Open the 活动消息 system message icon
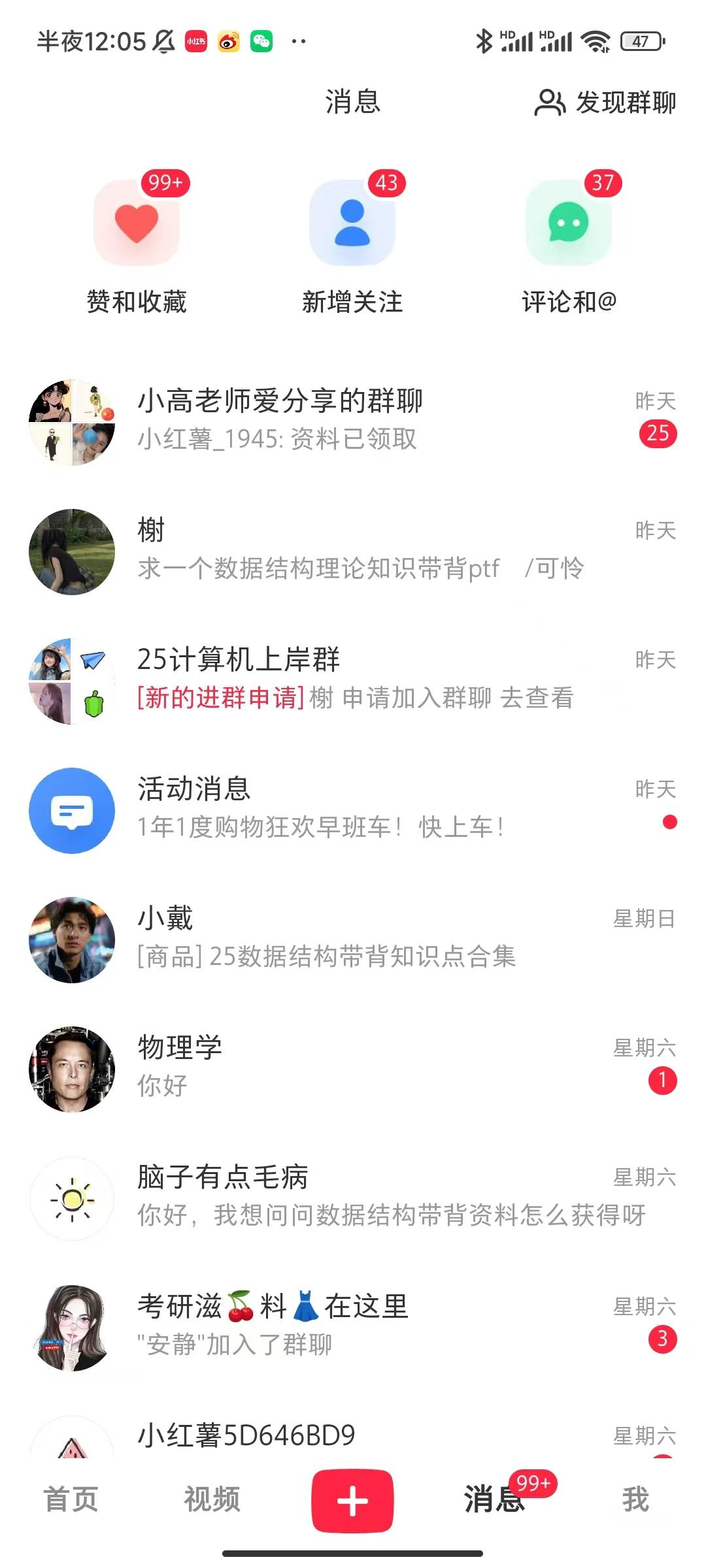The image size is (706, 1568). tap(72, 810)
